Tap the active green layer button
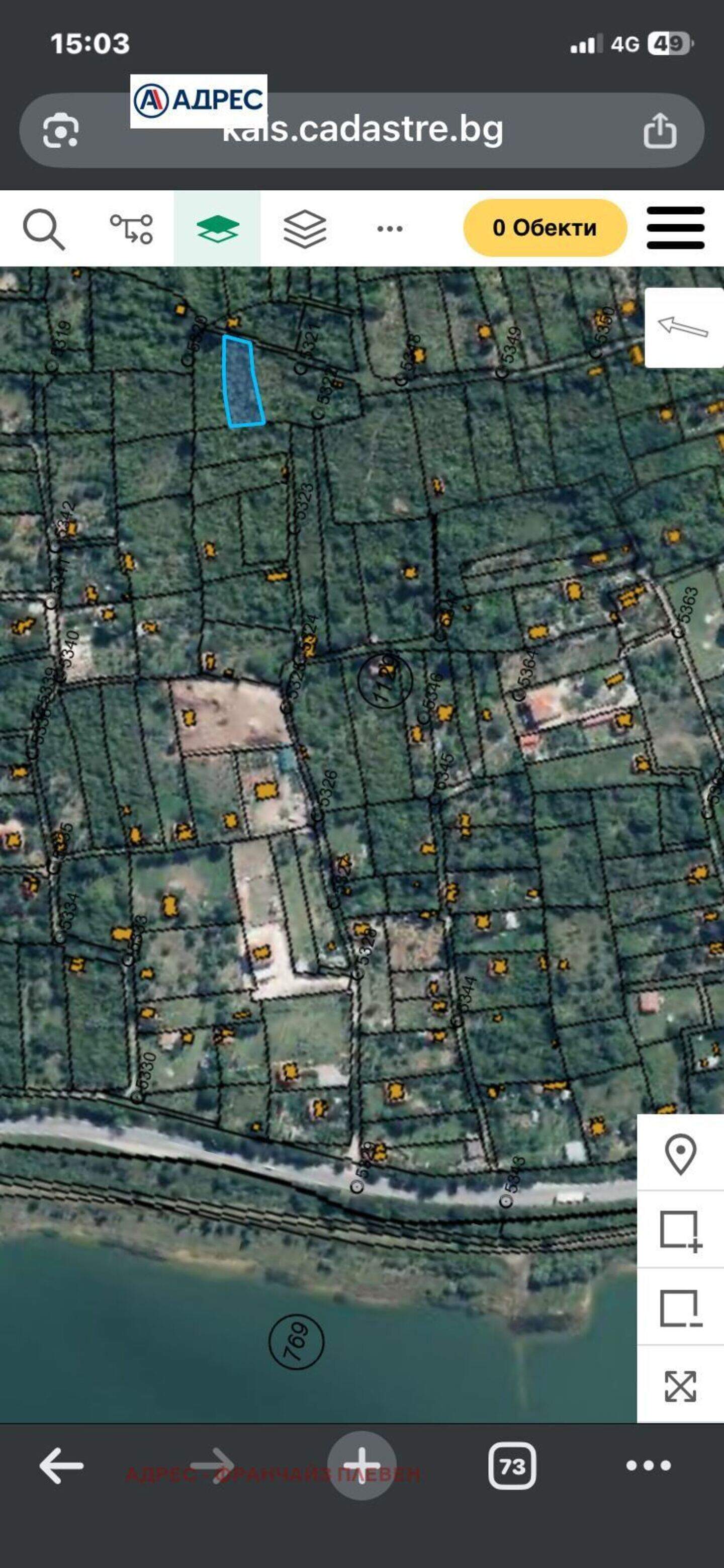This screenshot has height=1568, width=724. 217,228
